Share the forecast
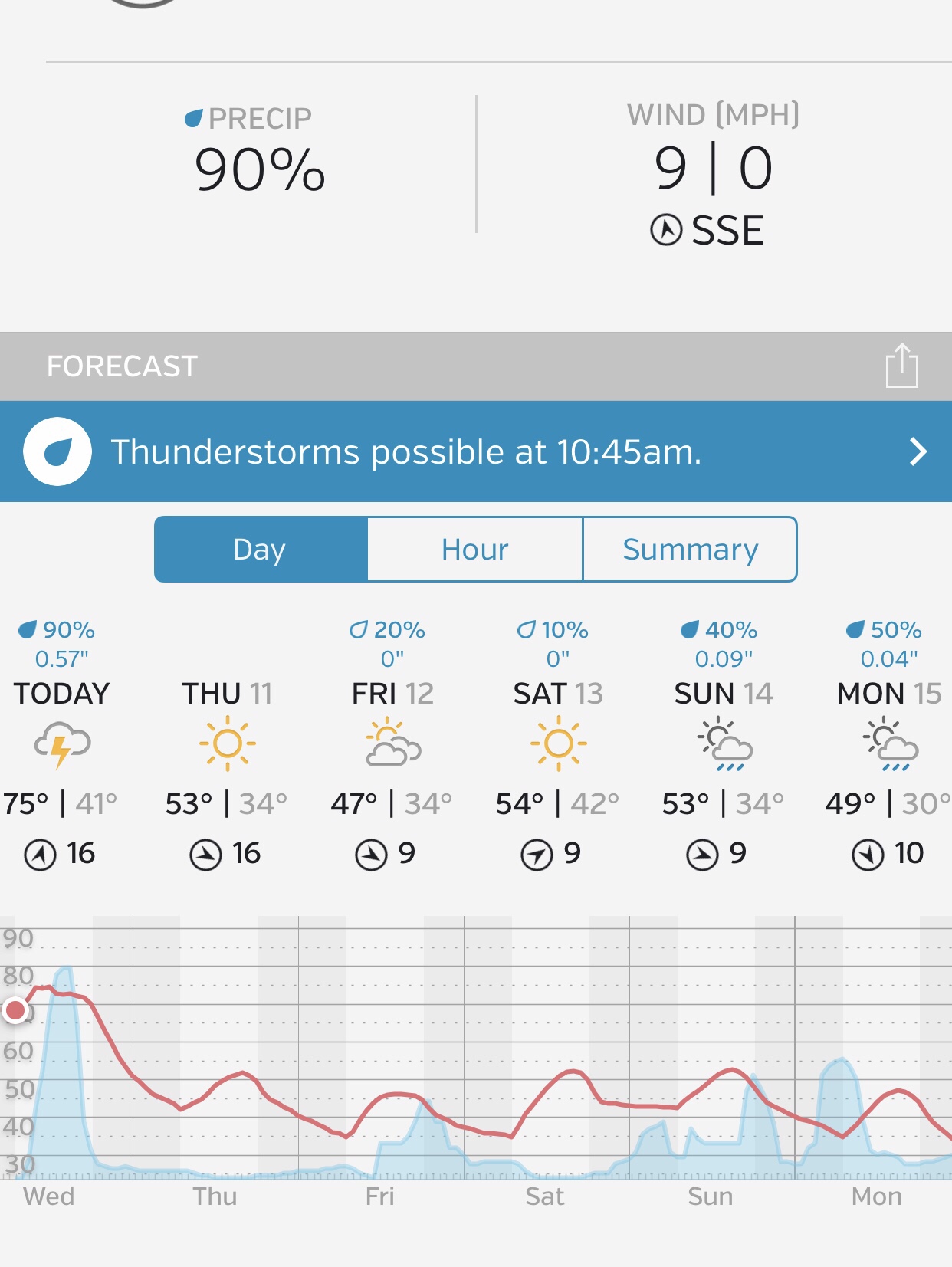Viewport: 952px width, 1267px height. (901, 366)
